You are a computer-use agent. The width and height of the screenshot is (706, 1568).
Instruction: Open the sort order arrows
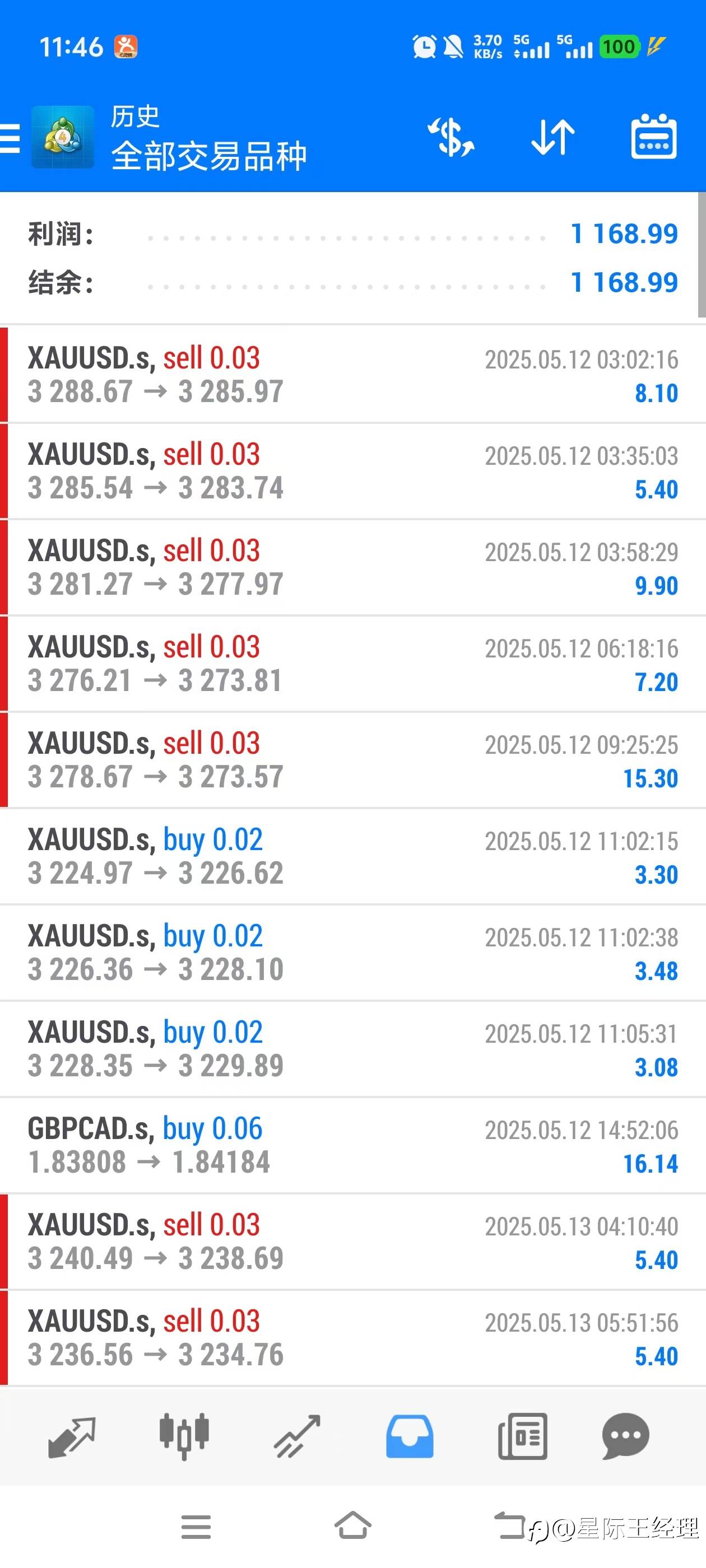(552, 138)
